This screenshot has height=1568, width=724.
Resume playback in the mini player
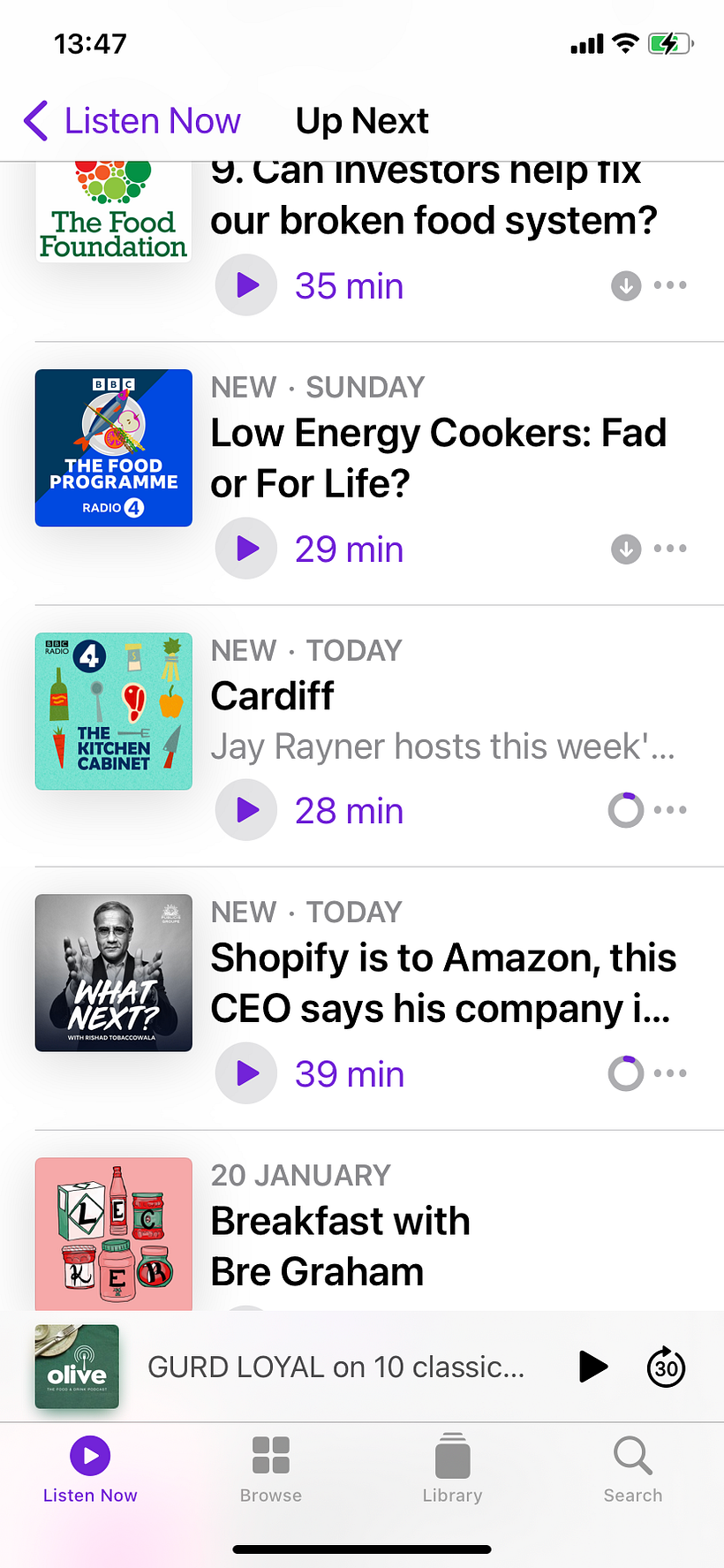pyautogui.click(x=593, y=1367)
